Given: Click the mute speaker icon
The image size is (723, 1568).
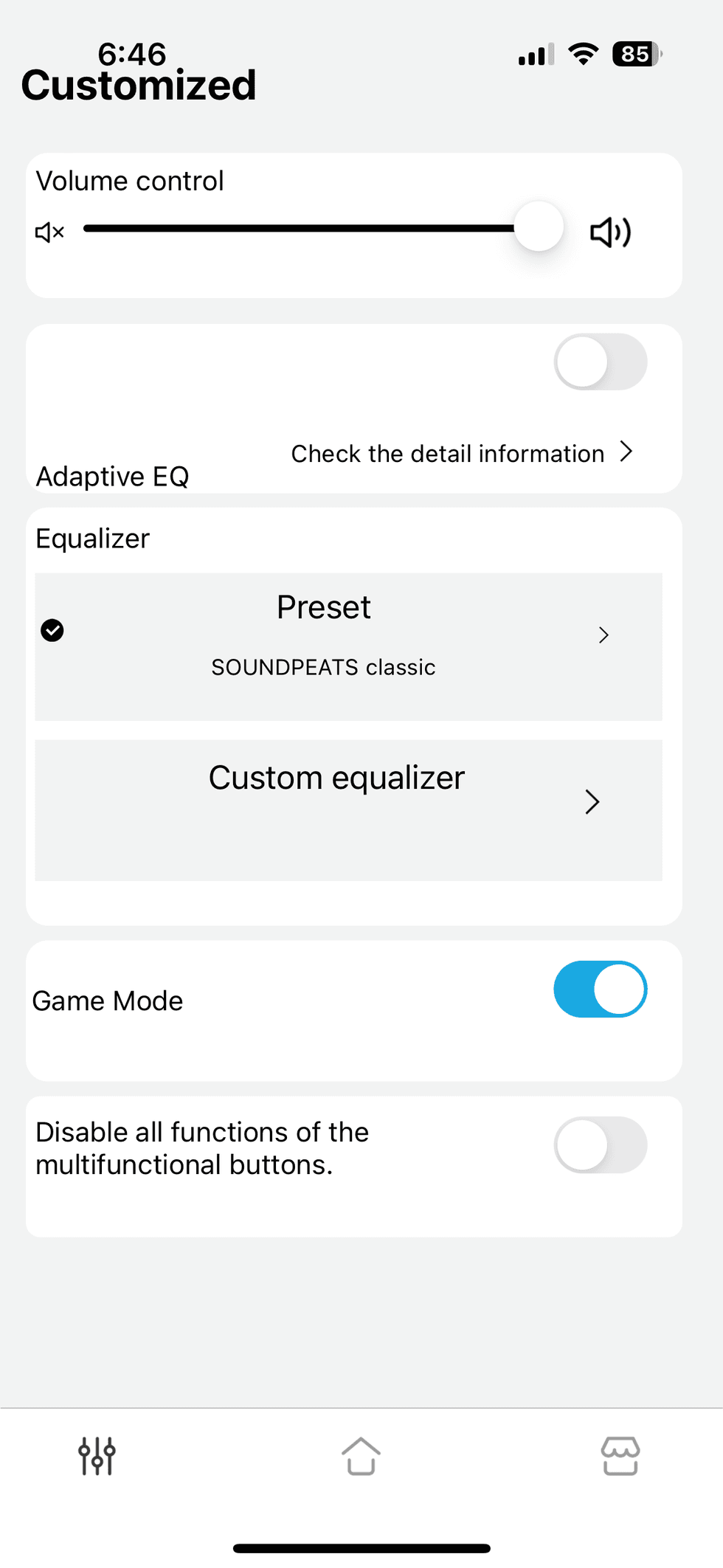Looking at the screenshot, I should [x=47, y=231].
